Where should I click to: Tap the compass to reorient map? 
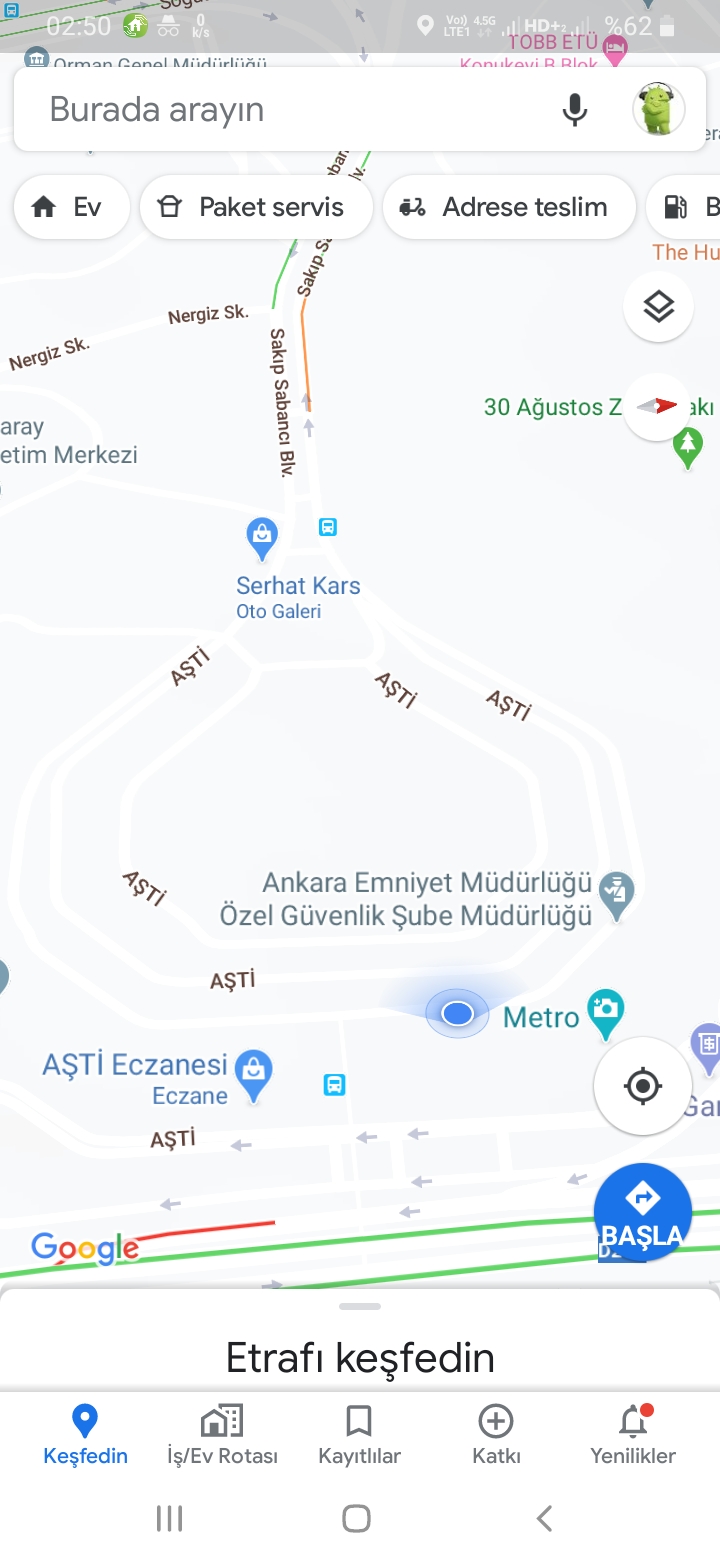pyautogui.click(x=658, y=406)
